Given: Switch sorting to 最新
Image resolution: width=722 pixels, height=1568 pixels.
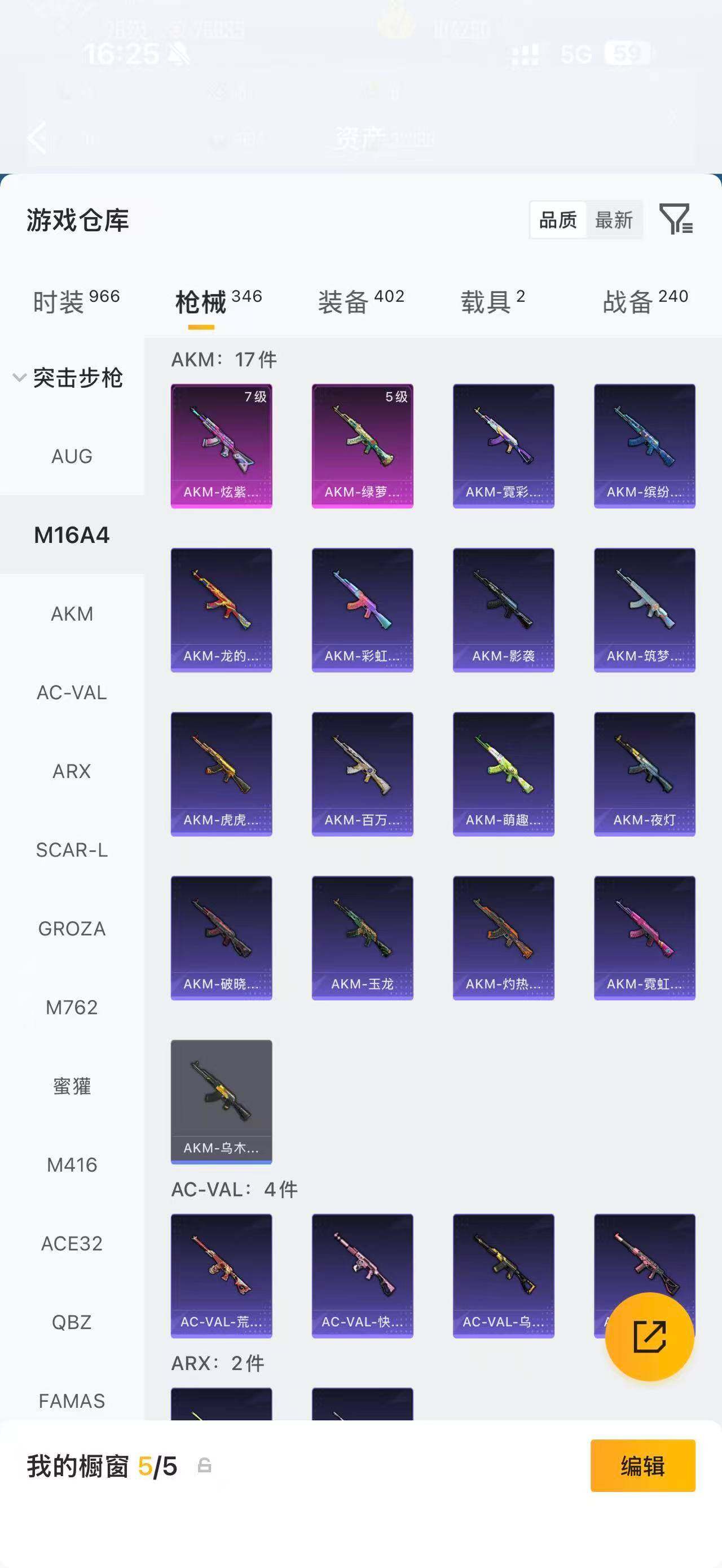Looking at the screenshot, I should (614, 220).
